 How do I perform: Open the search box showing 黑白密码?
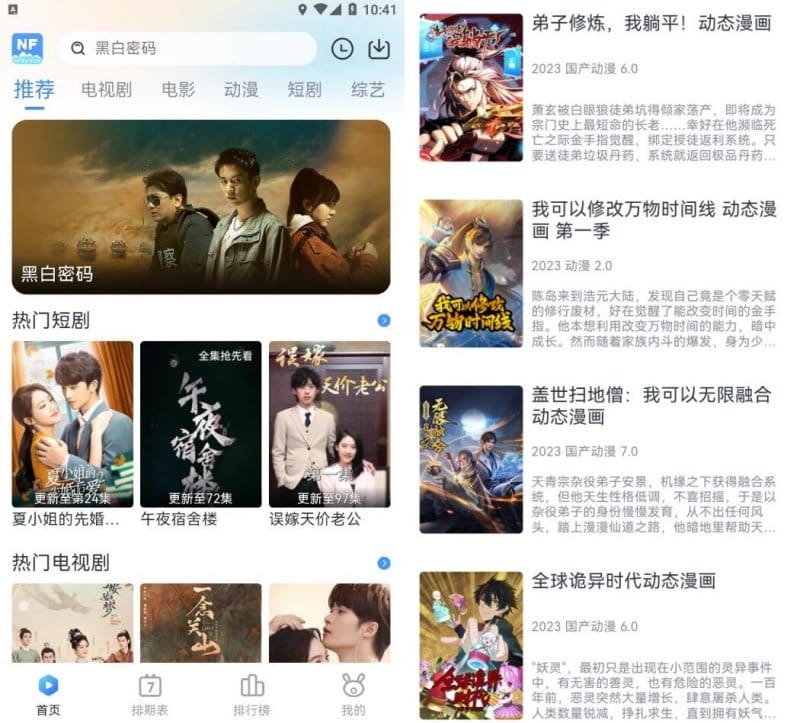coord(185,48)
